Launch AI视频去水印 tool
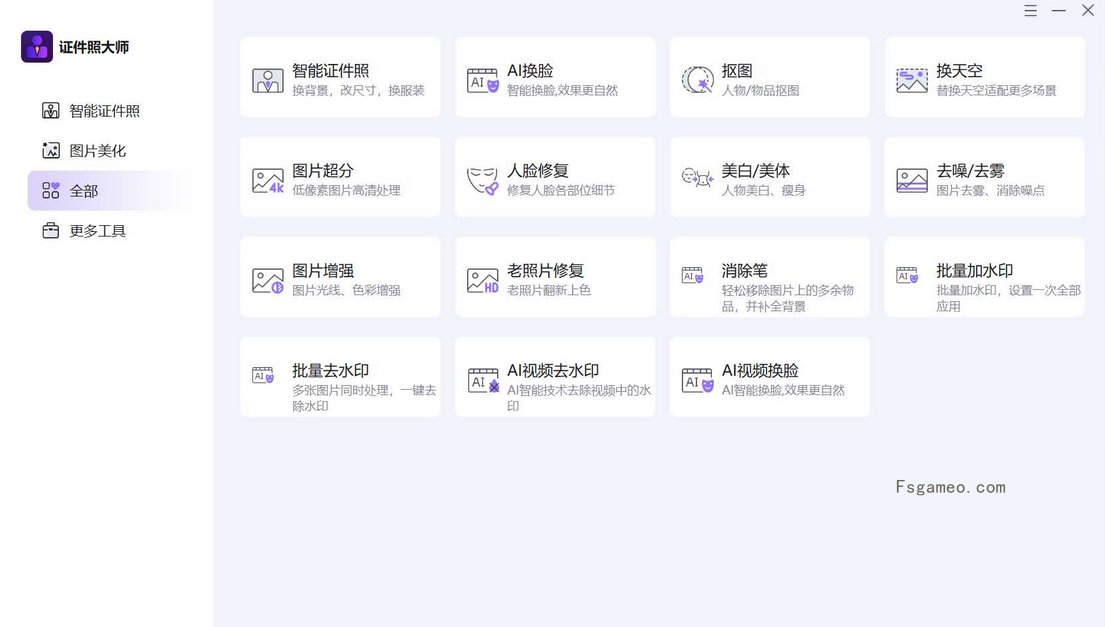The height and width of the screenshot is (627, 1105). tap(555, 378)
